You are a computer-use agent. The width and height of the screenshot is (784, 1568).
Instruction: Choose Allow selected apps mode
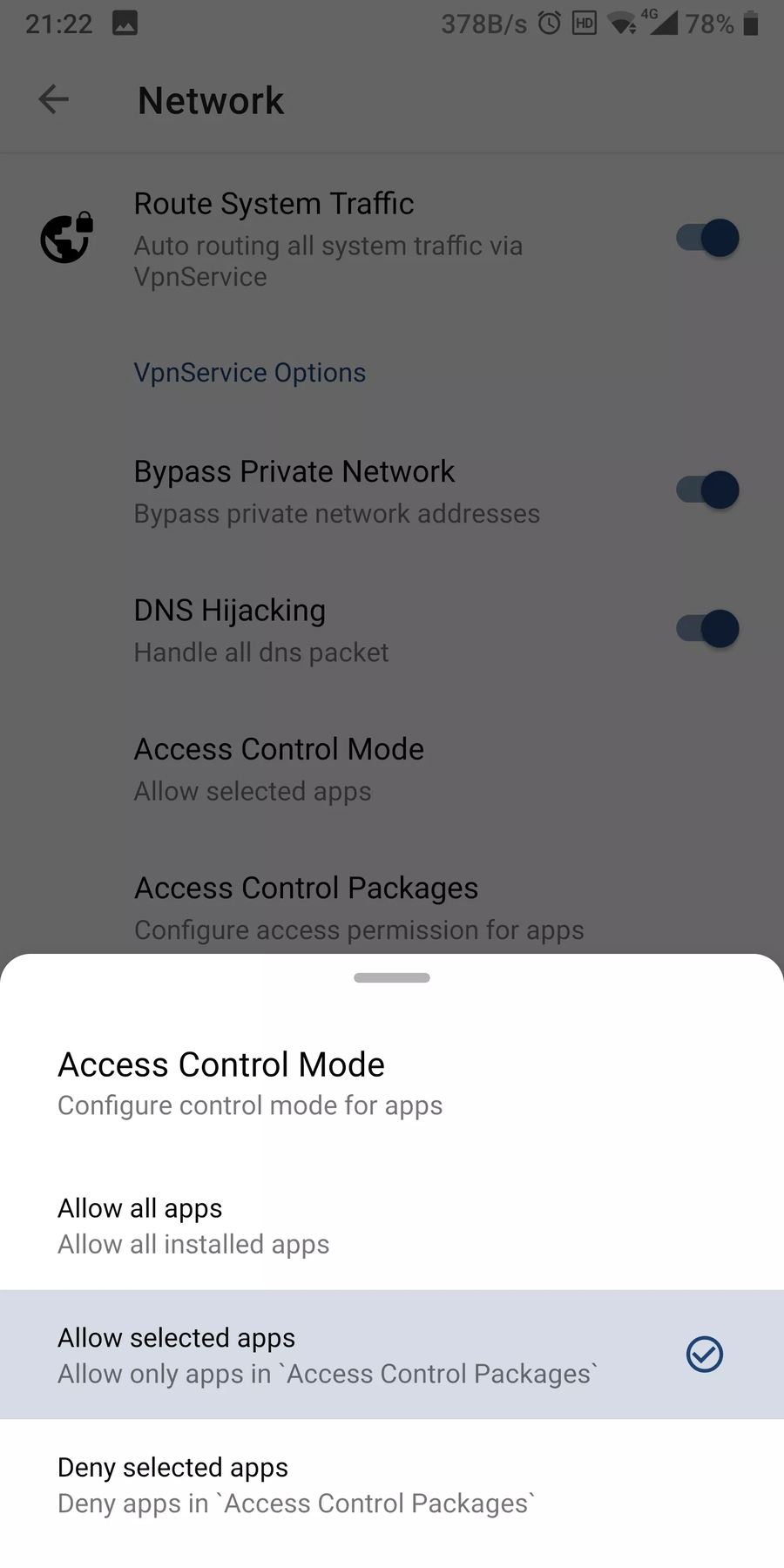[x=392, y=1355]
